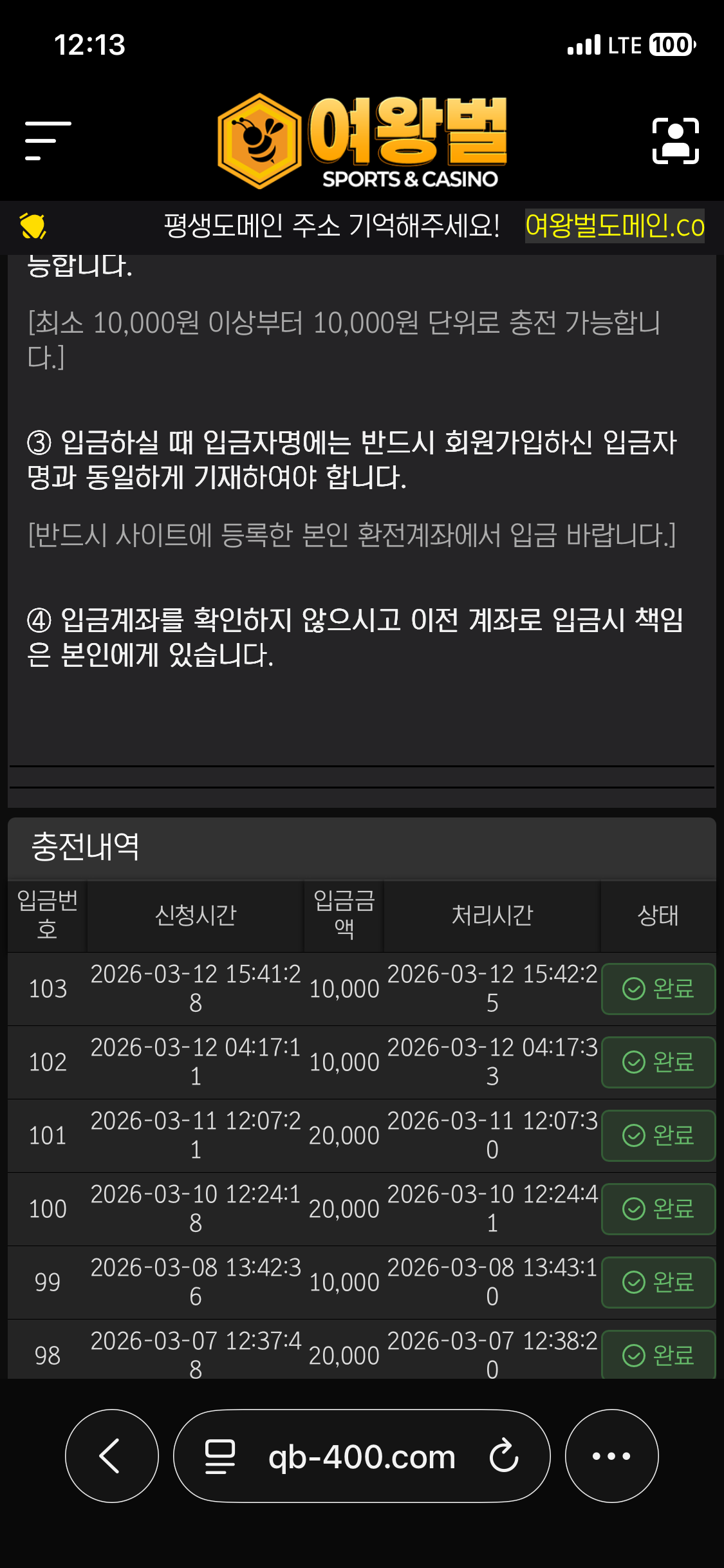Open the browser's more options menu
Image resolution: width=724 pixels, height=1568 pixels.
coord(611,1456)
